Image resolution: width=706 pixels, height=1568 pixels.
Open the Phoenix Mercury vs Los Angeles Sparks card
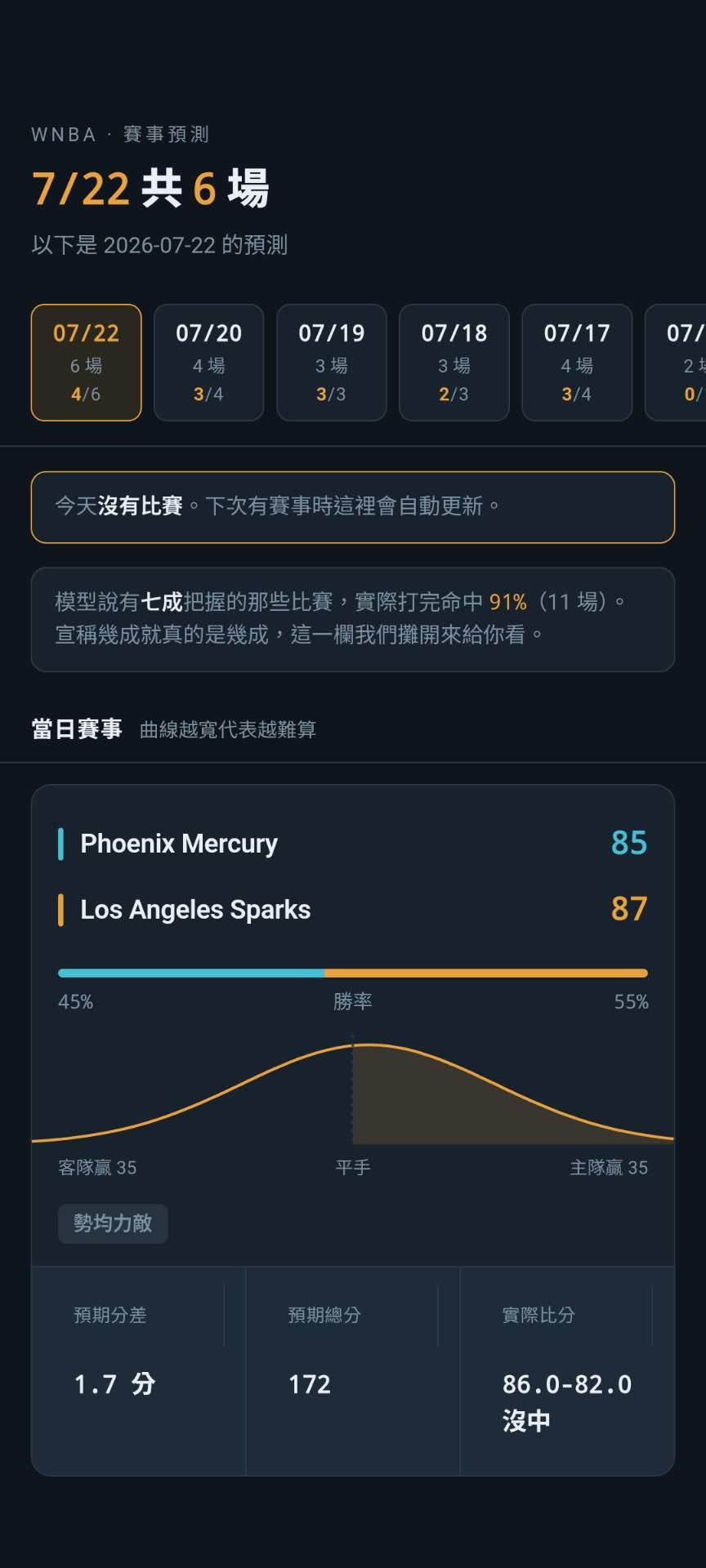click(353, 1129)
